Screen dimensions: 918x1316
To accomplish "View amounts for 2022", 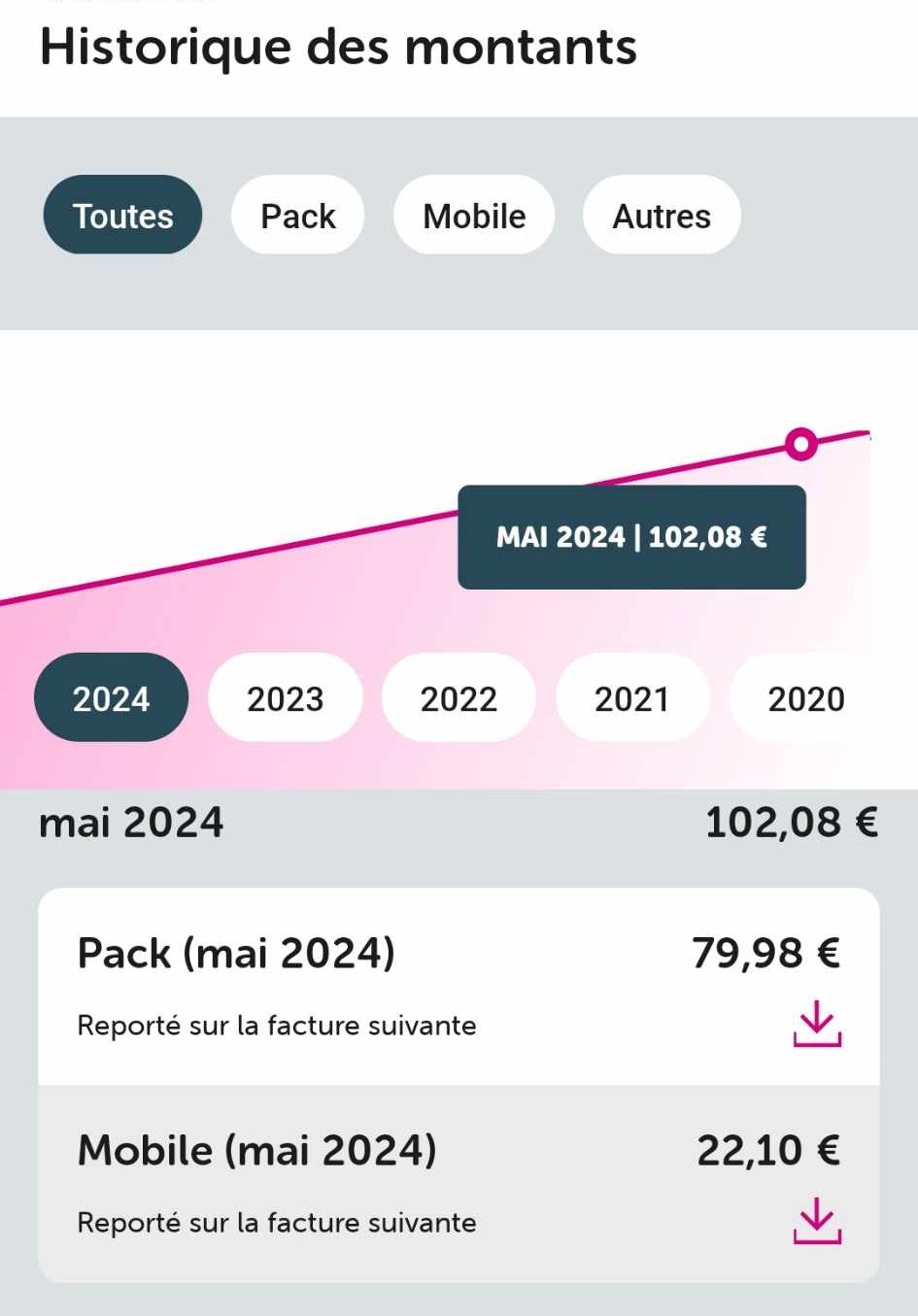I will click(459, 697).
